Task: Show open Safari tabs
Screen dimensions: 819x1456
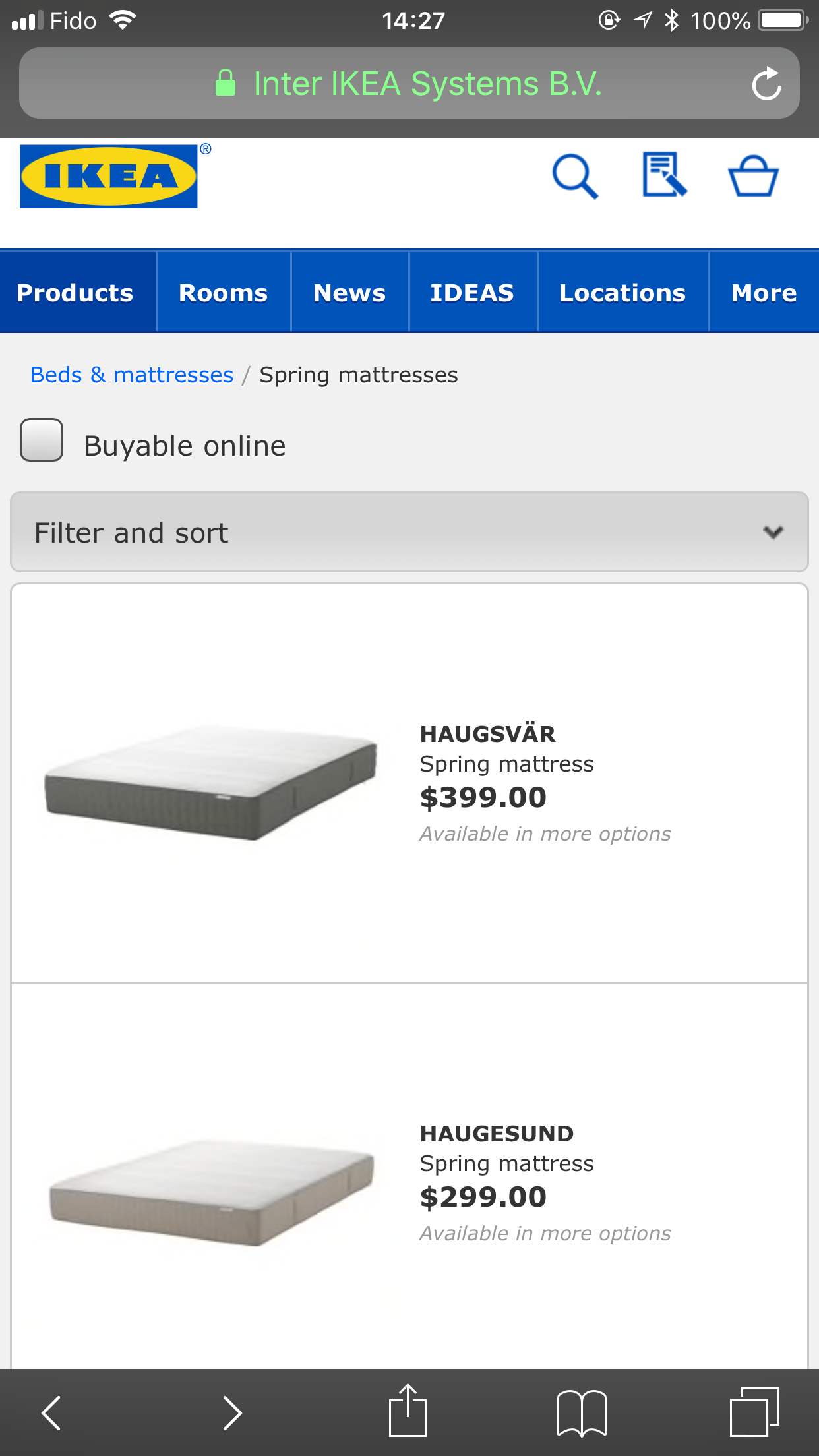Action: 754,1412
